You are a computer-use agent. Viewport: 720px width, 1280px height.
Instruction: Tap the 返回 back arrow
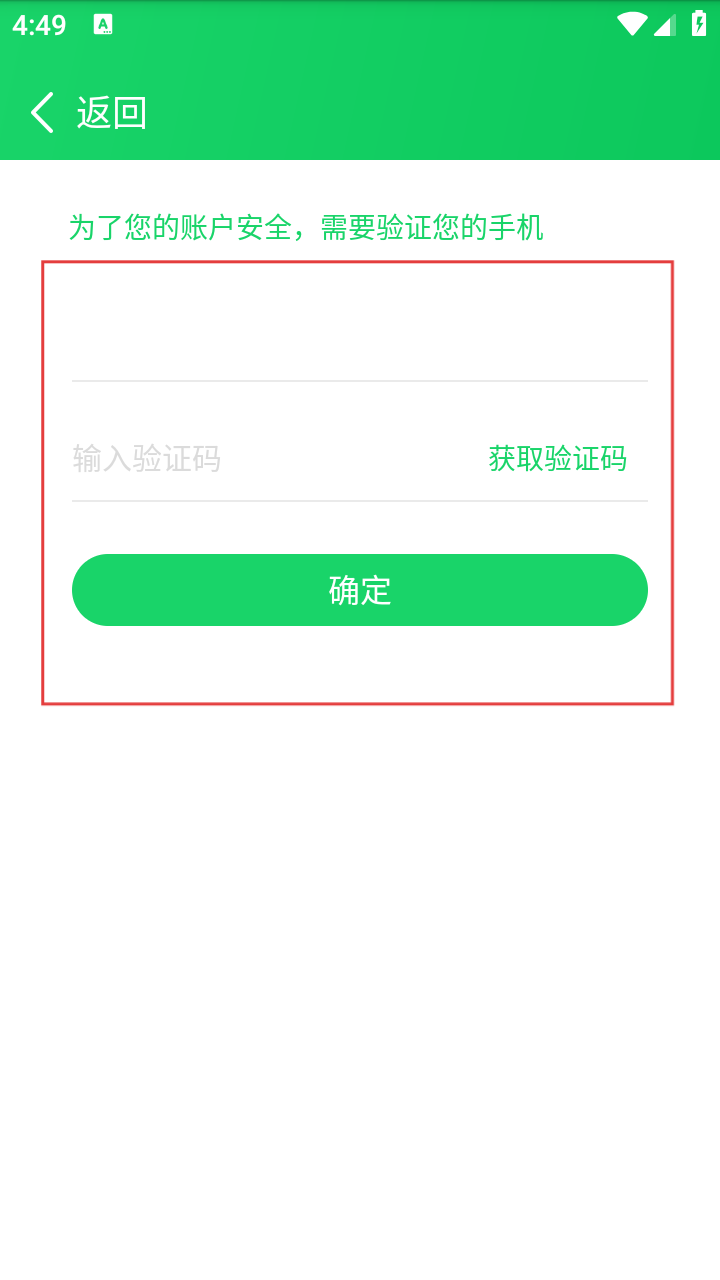point(43,112)
